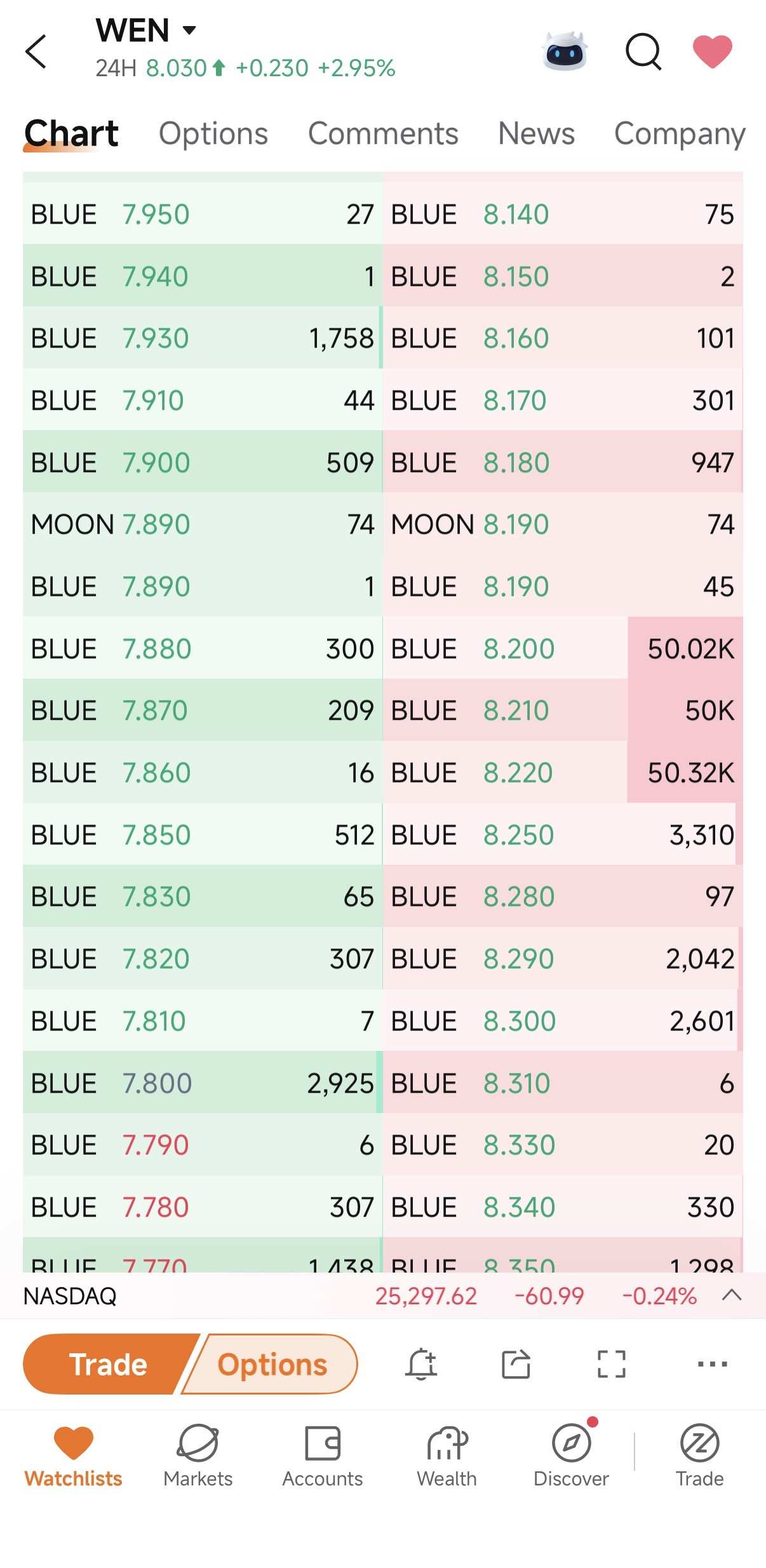Remove WEN from favorites via heart icon
Screen dimensions: 766x1568
coord(712,51)
